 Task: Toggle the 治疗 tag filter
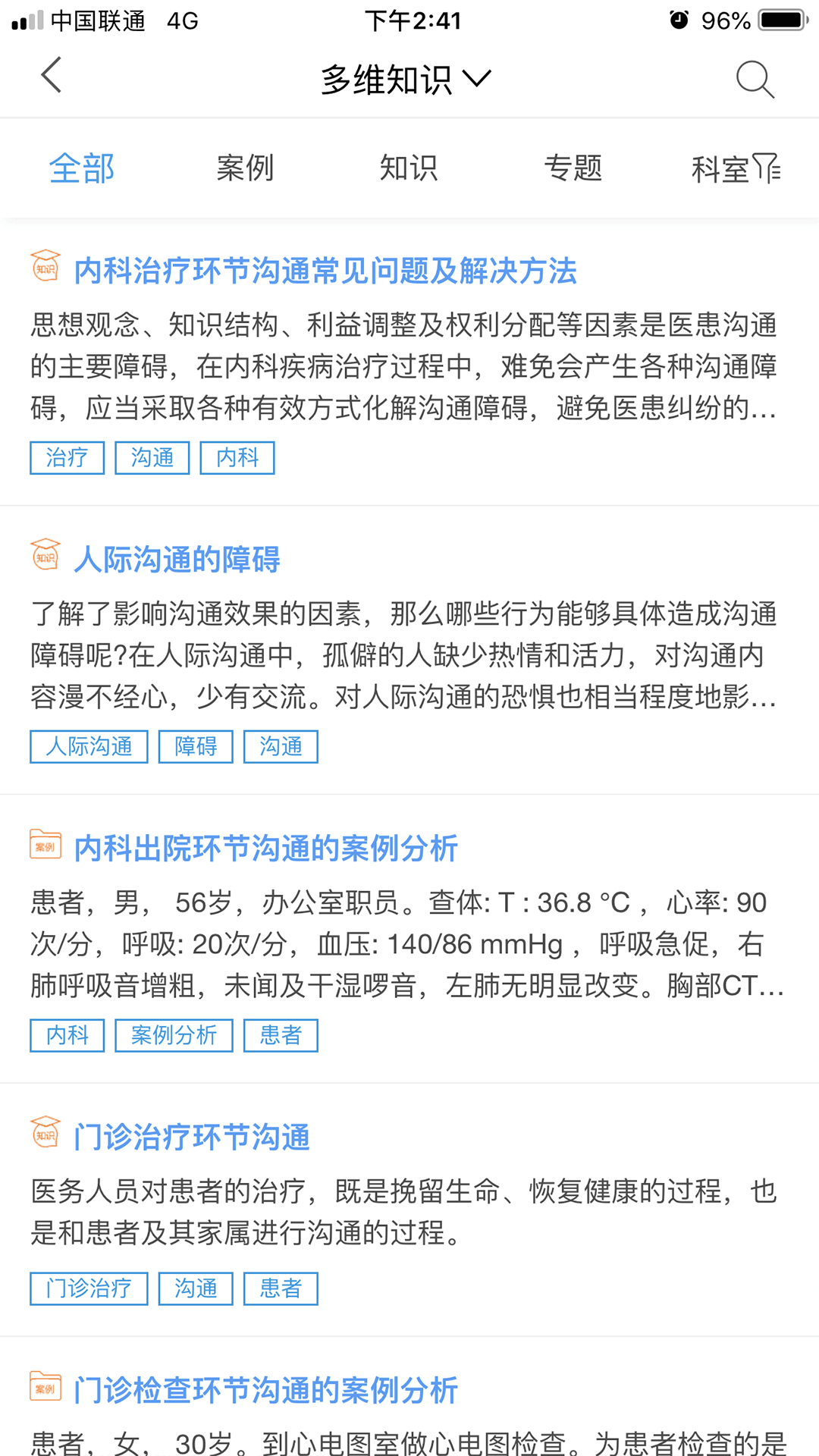pos(66,457)
